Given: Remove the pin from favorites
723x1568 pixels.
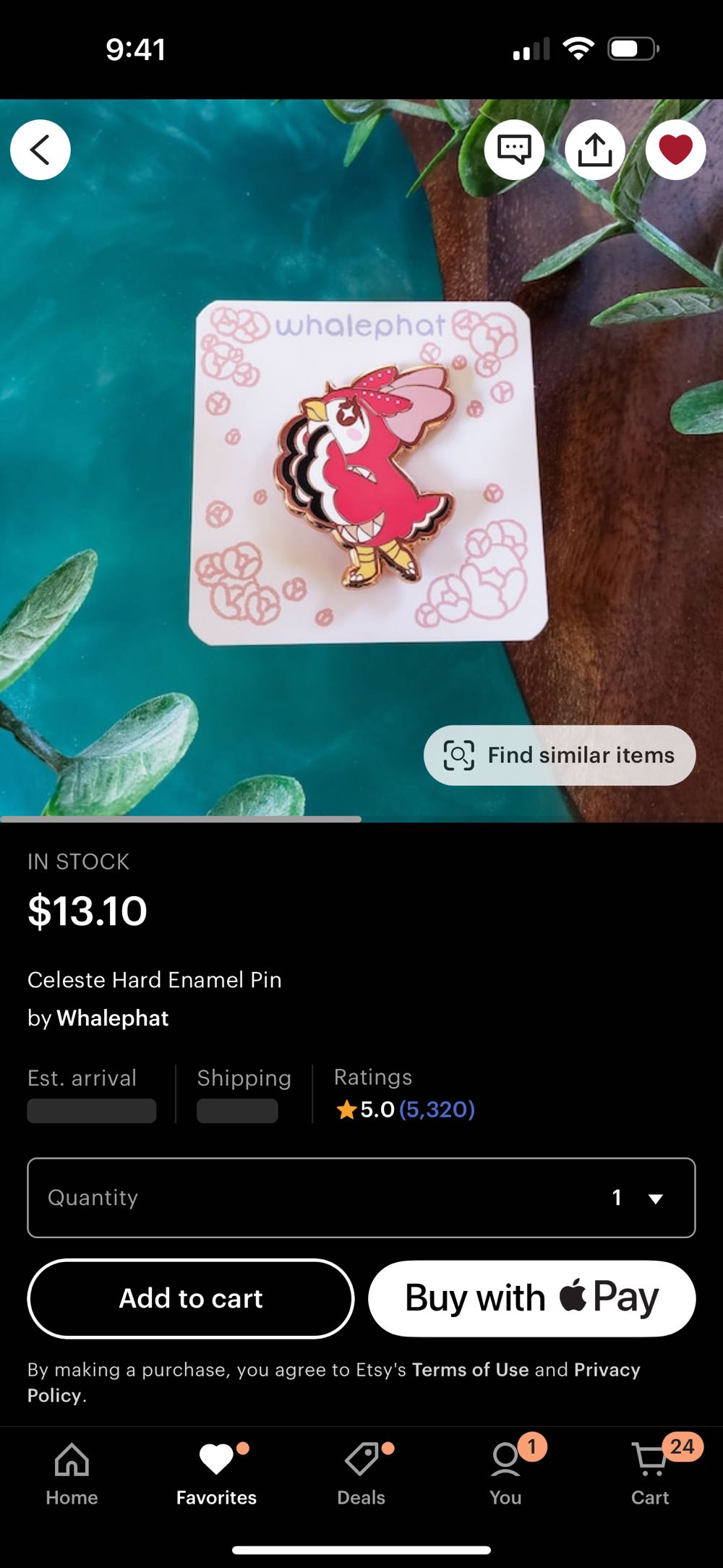Looking at the screenshot, I should (x=675, y=150).
